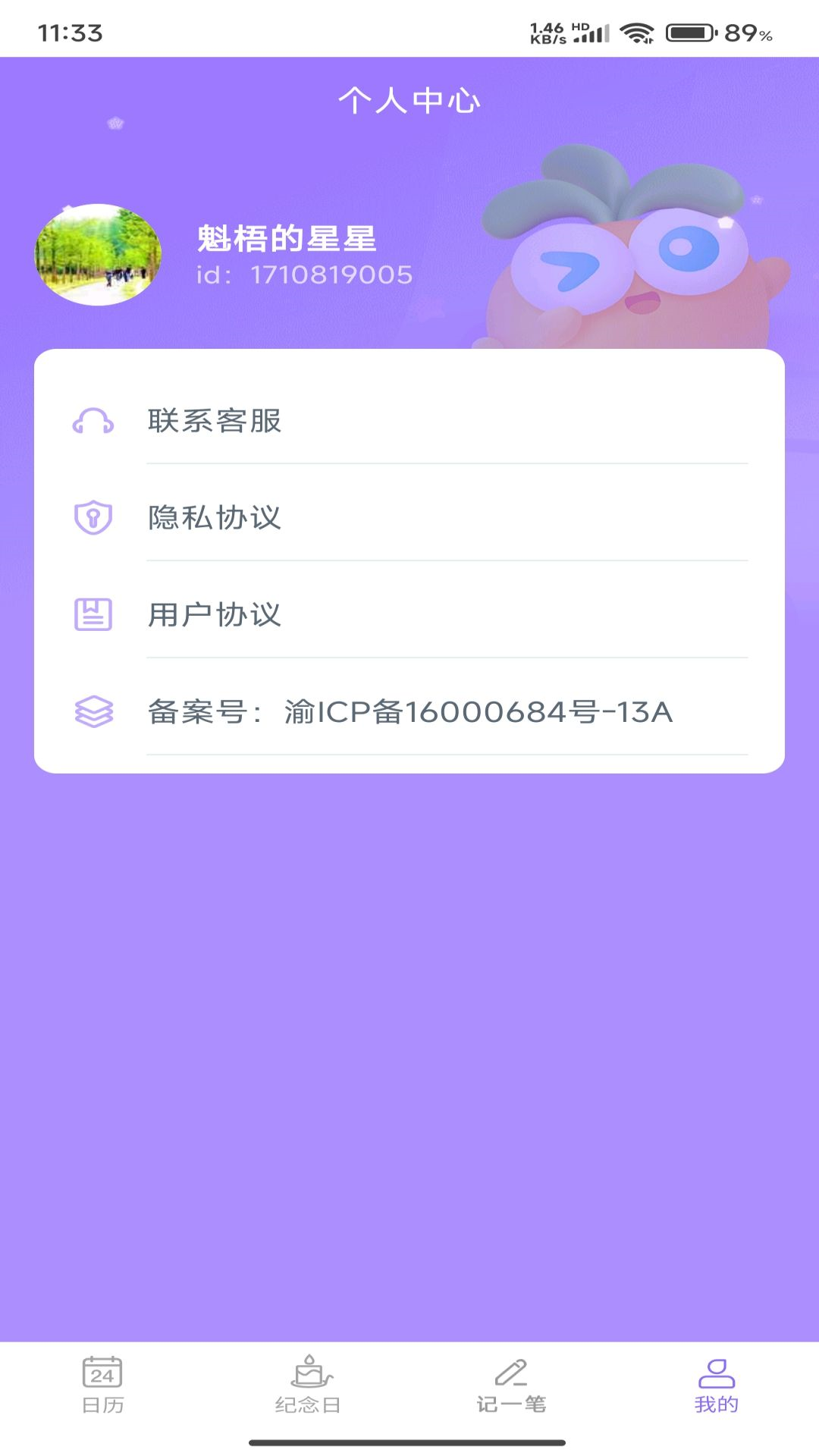Open the 用户协议 user agreement
This screenshot has height=1456, width=819.
(215, 613)
